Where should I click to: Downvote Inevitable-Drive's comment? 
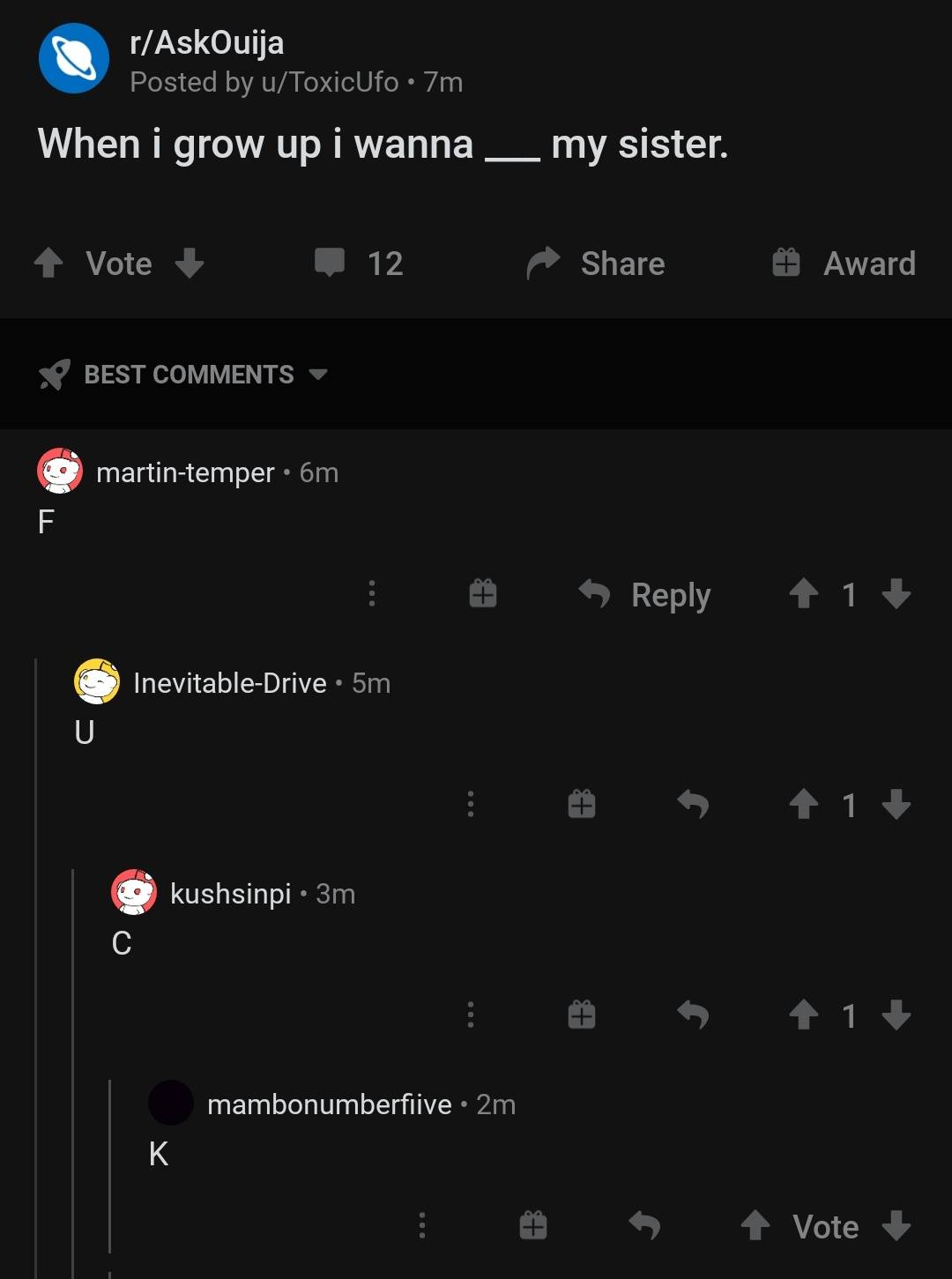pos(896,805)
